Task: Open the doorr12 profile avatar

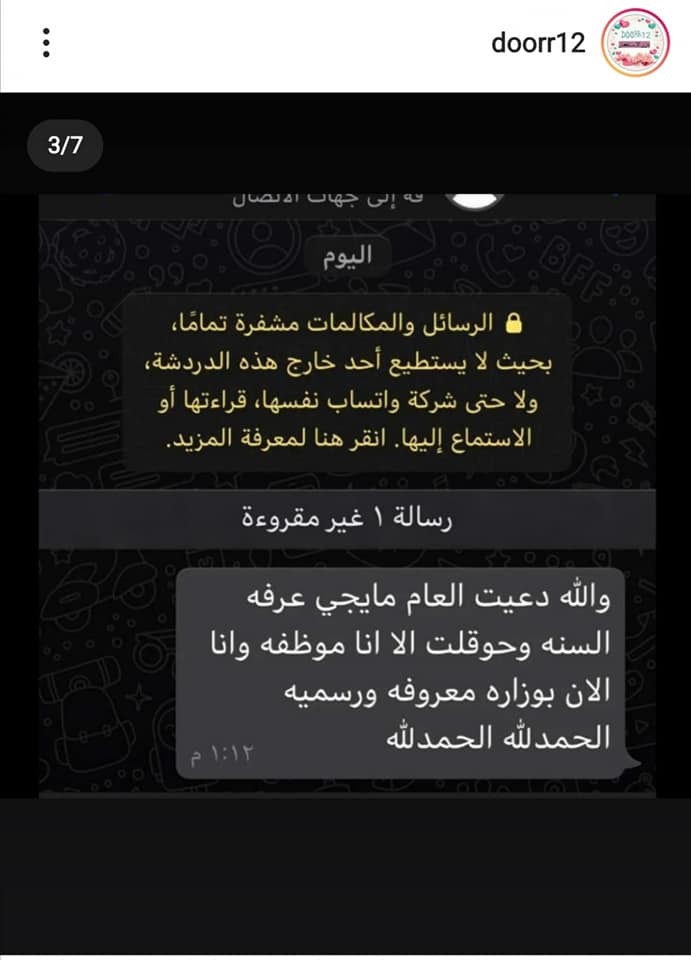Action: 635,44
